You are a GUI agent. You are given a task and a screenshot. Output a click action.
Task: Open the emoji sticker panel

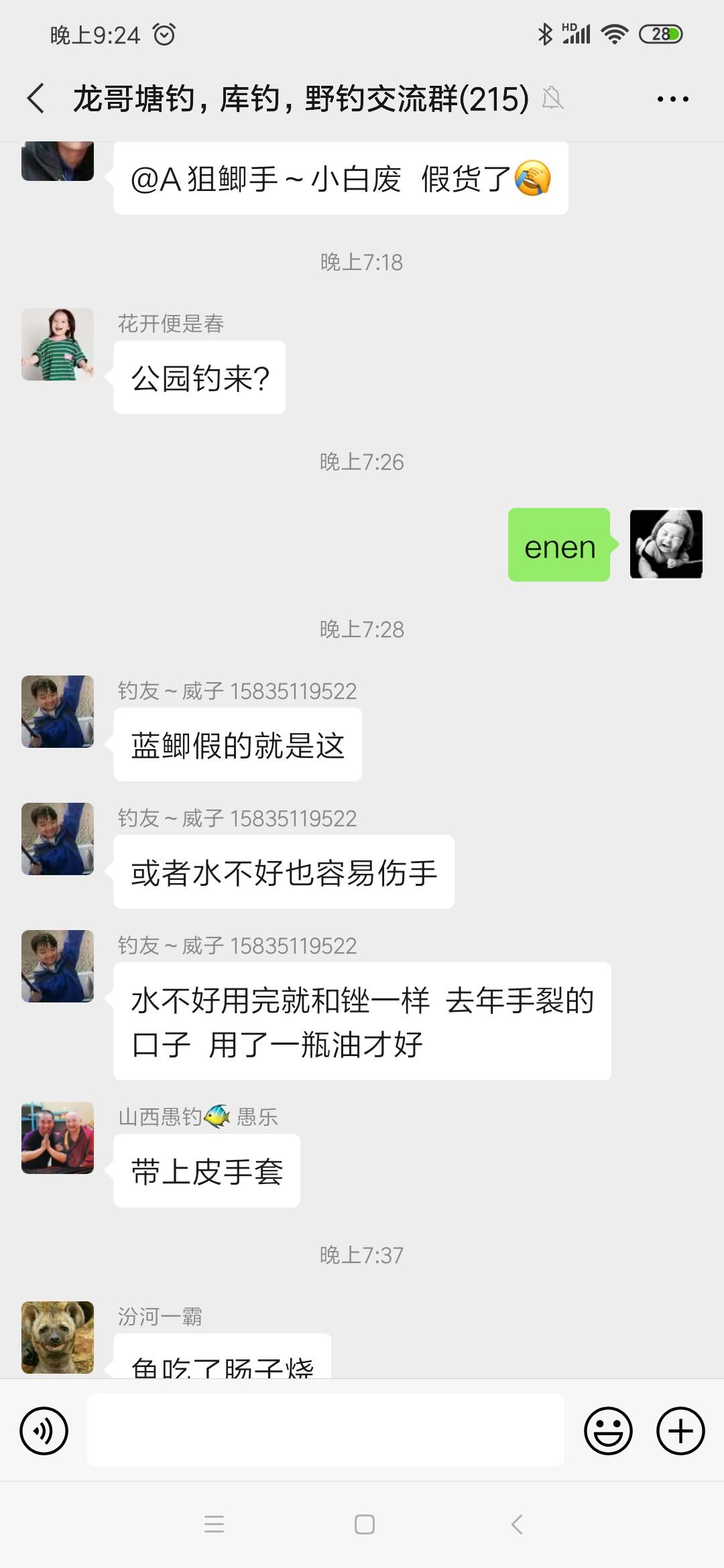pos(608,1431)
